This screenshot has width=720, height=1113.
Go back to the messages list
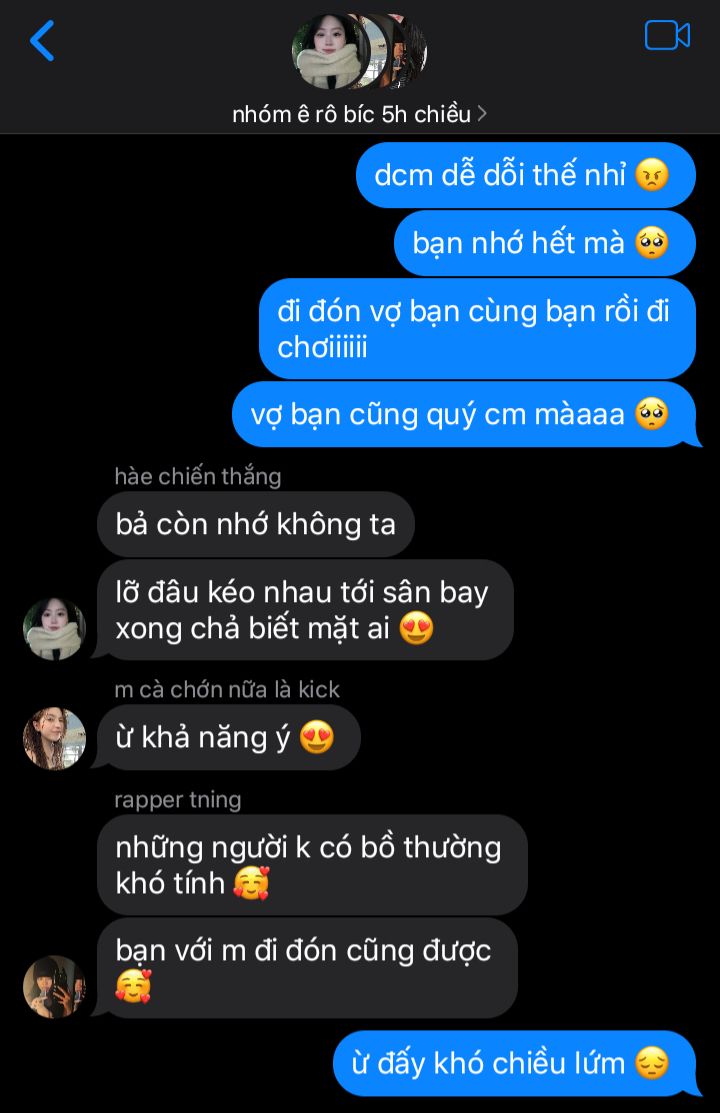pos(42,42)
